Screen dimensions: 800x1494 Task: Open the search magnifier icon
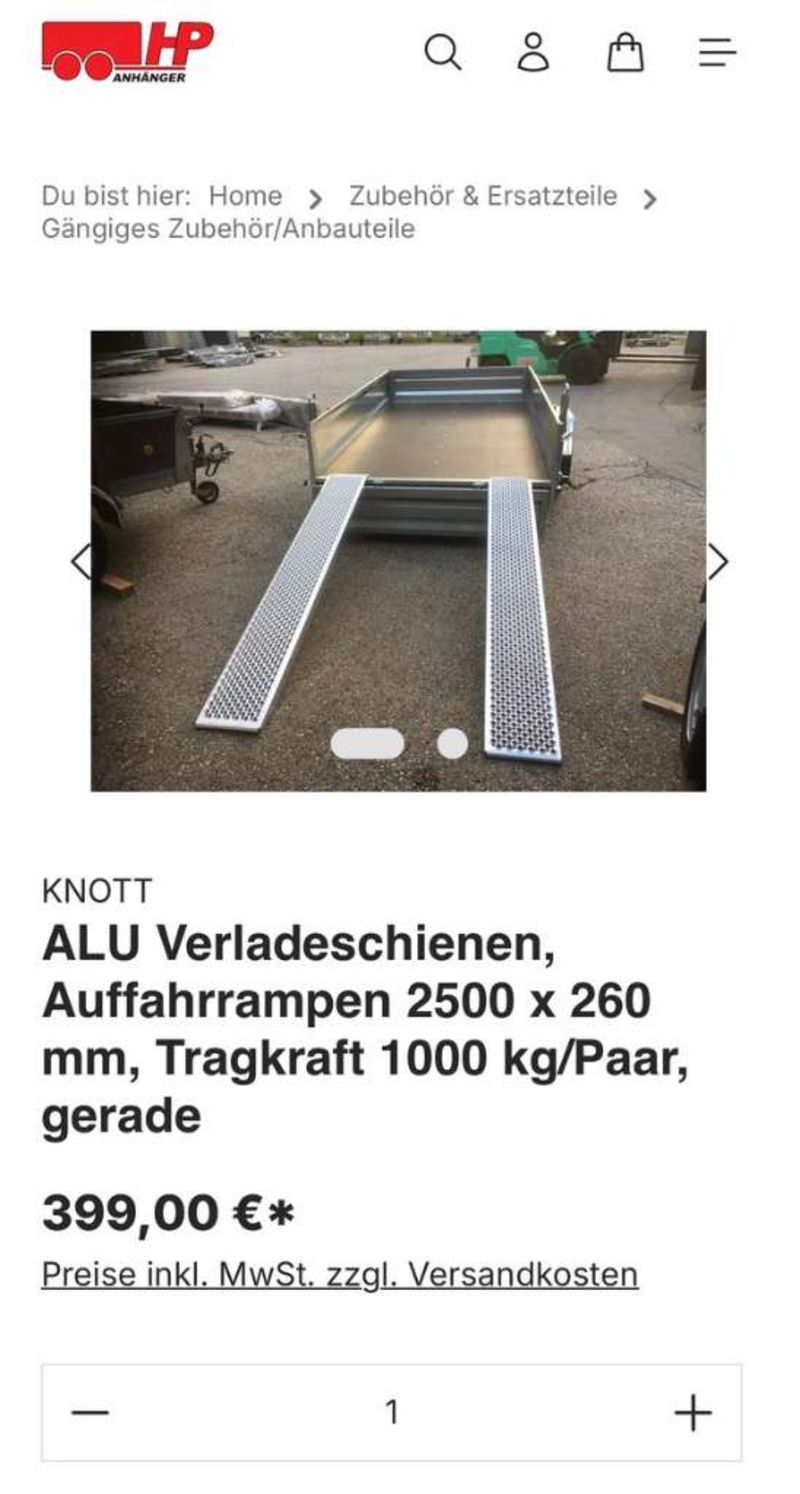point(443,52)
